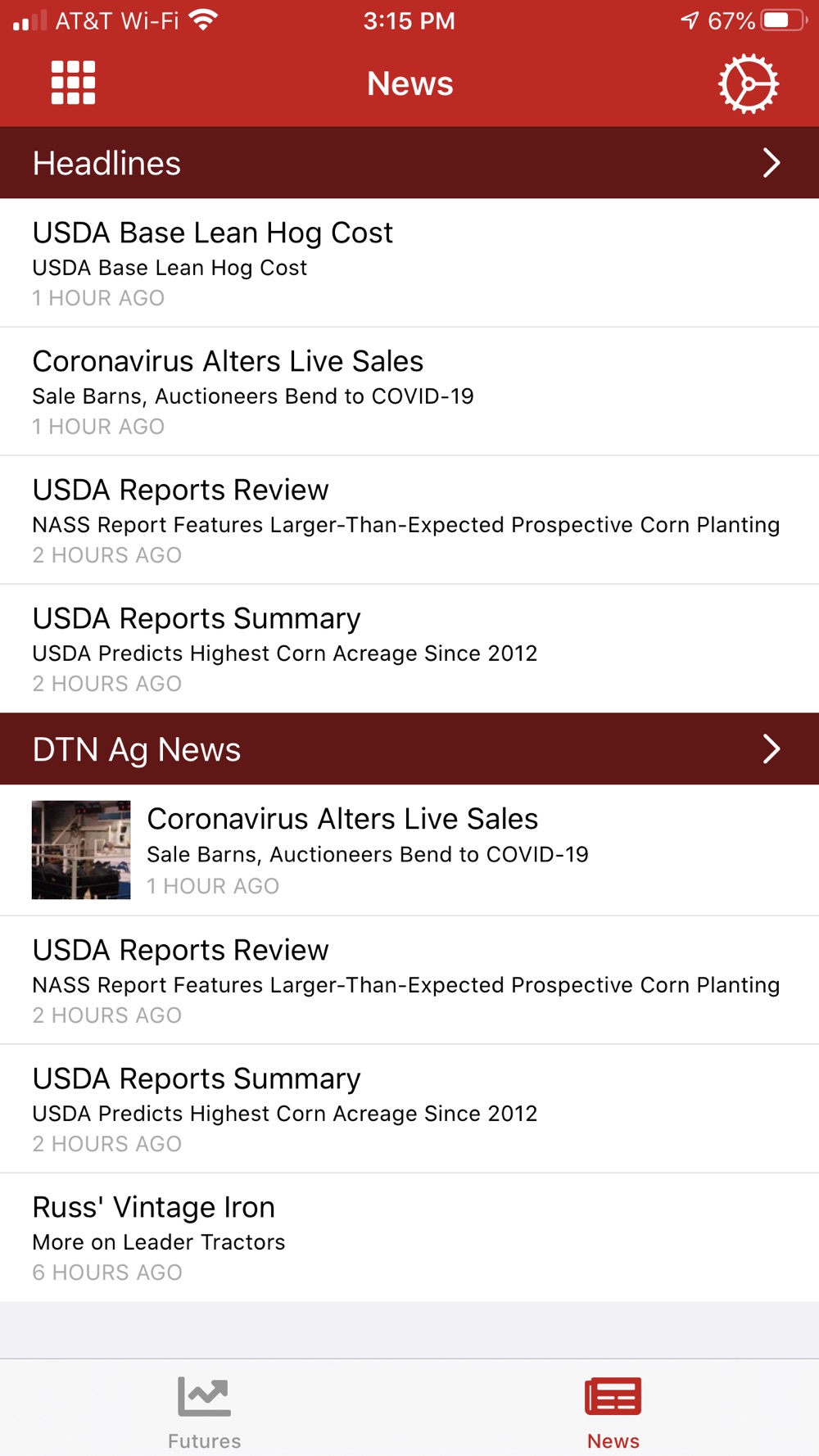Read USDA Reports Review under DTN Ag News
Image resolution: width=819 pixels, height=1456 pixels.
click(409, 980)
